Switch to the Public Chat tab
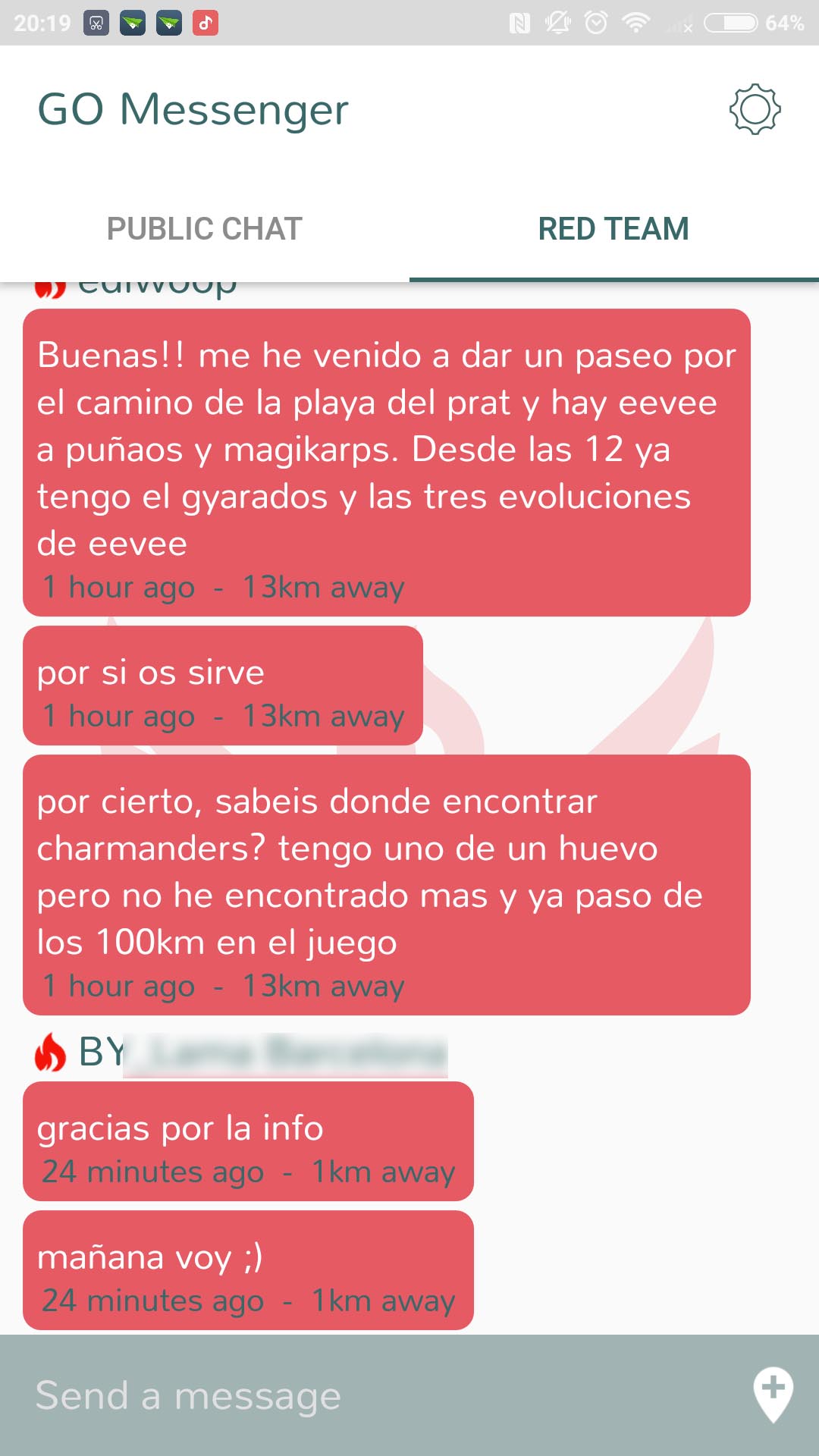 pos(205,229)
